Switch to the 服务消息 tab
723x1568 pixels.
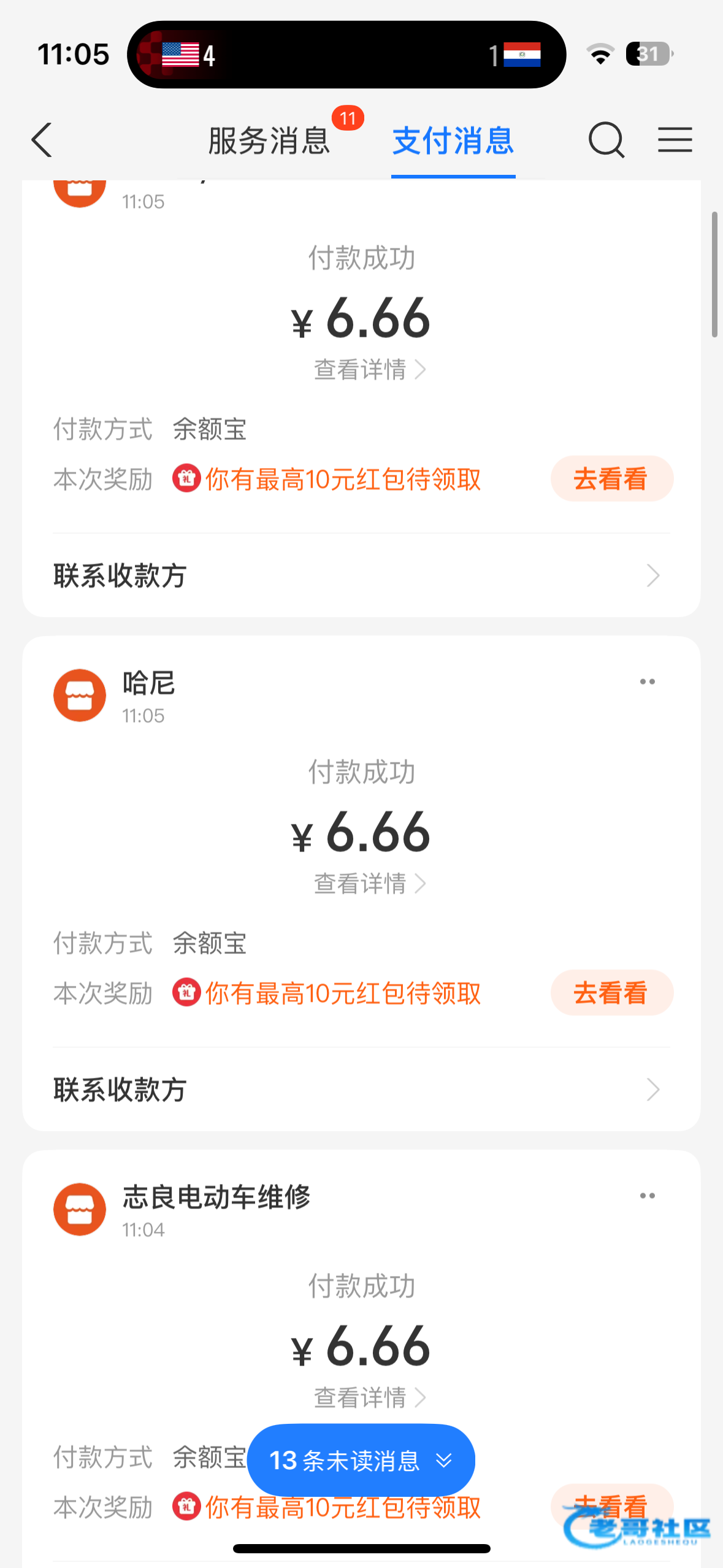point(269,140)
